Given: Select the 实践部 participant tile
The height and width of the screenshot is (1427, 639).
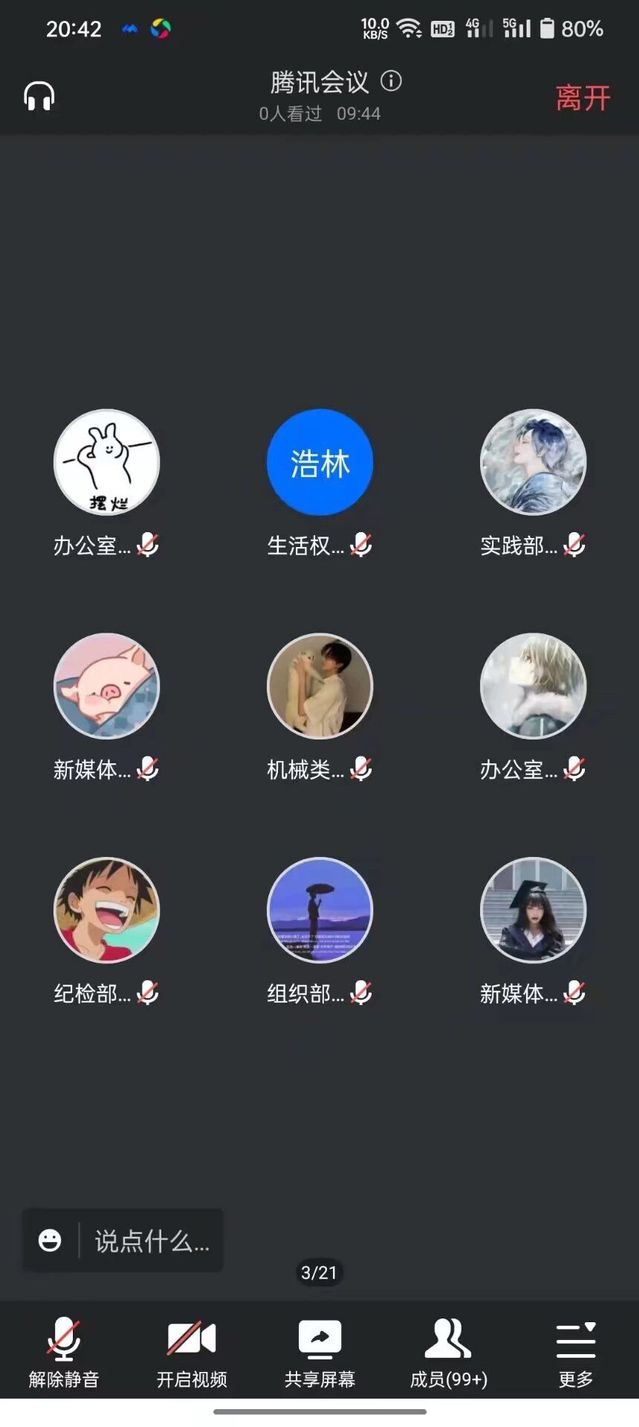Looking at the screenshot, I should [533, 463].
